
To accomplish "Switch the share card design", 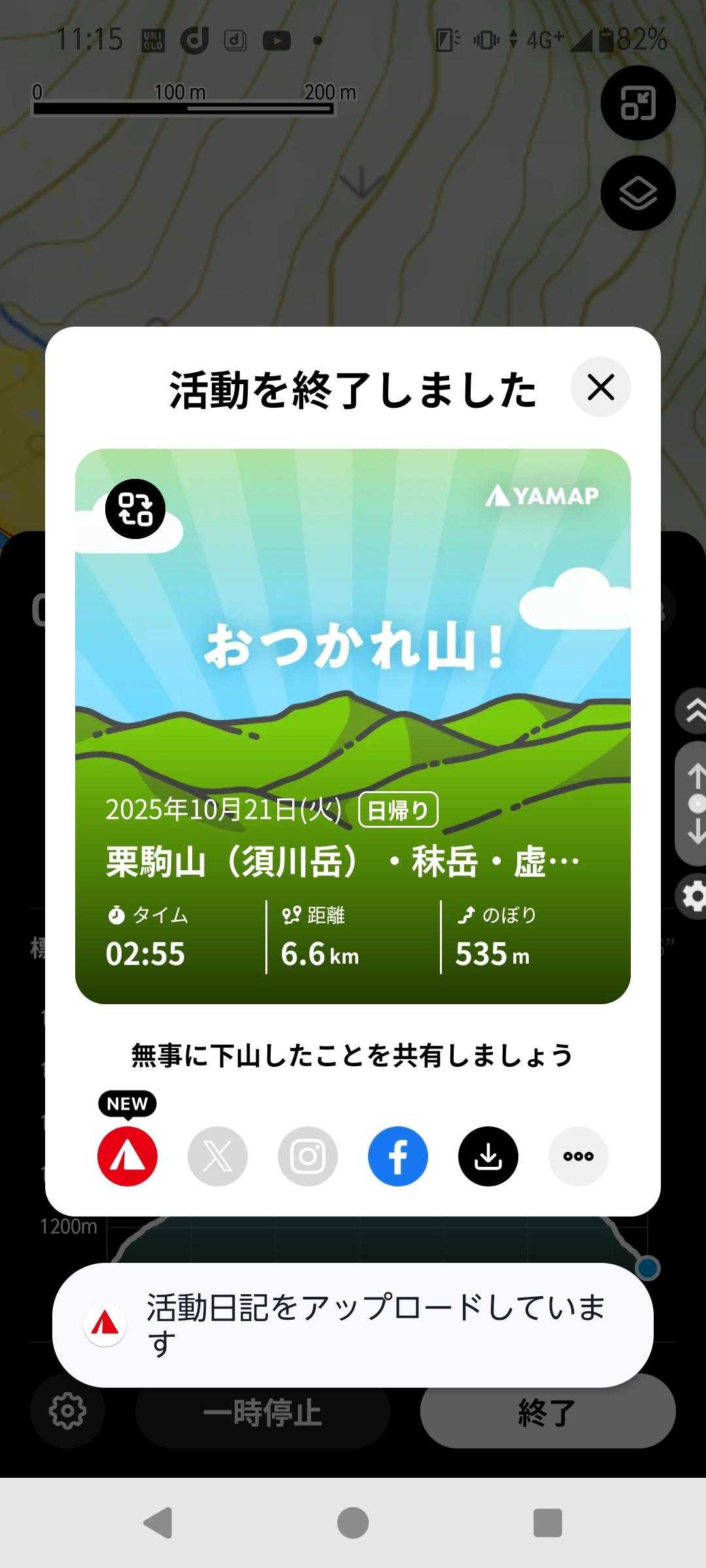I will (x=135, y=509).
